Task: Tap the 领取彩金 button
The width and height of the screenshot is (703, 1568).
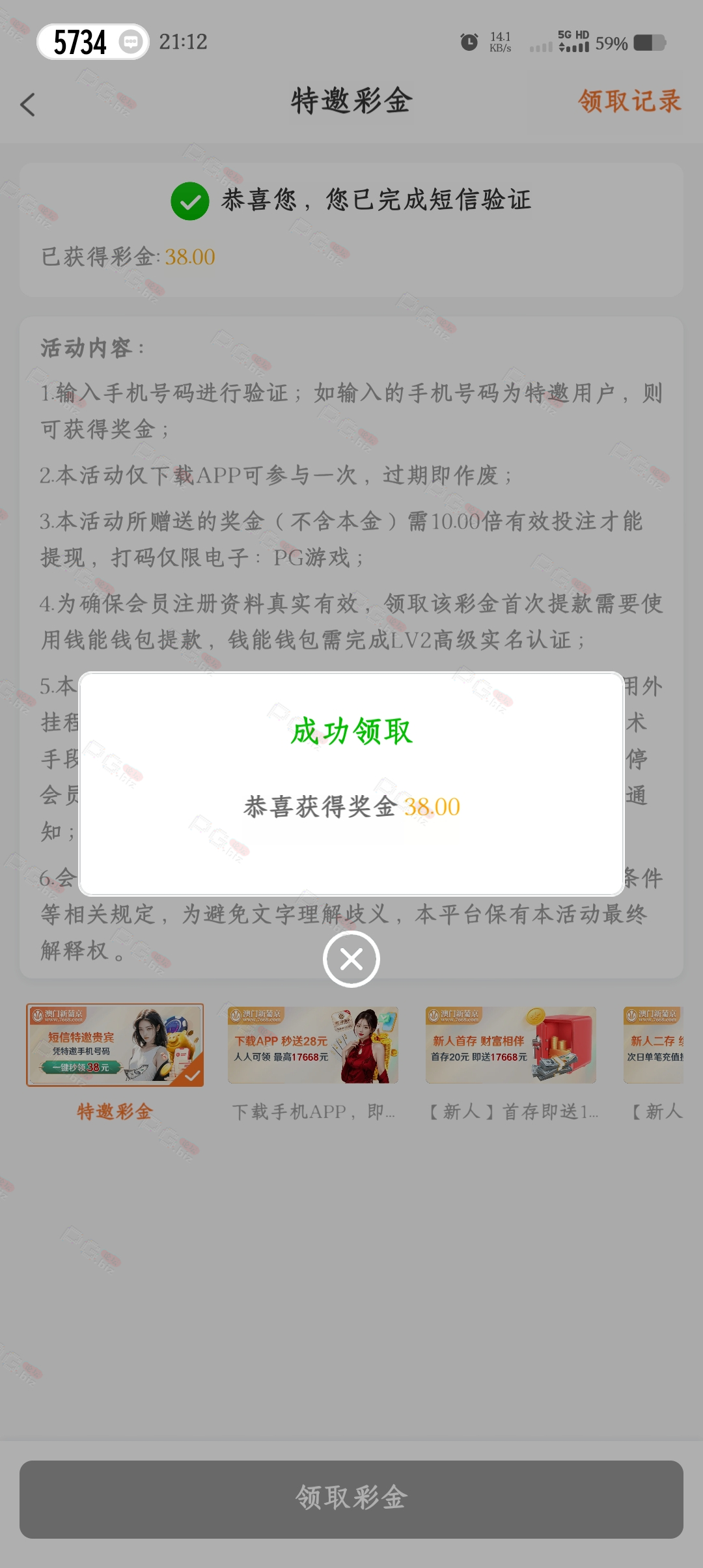Action: coord(351,1499)
